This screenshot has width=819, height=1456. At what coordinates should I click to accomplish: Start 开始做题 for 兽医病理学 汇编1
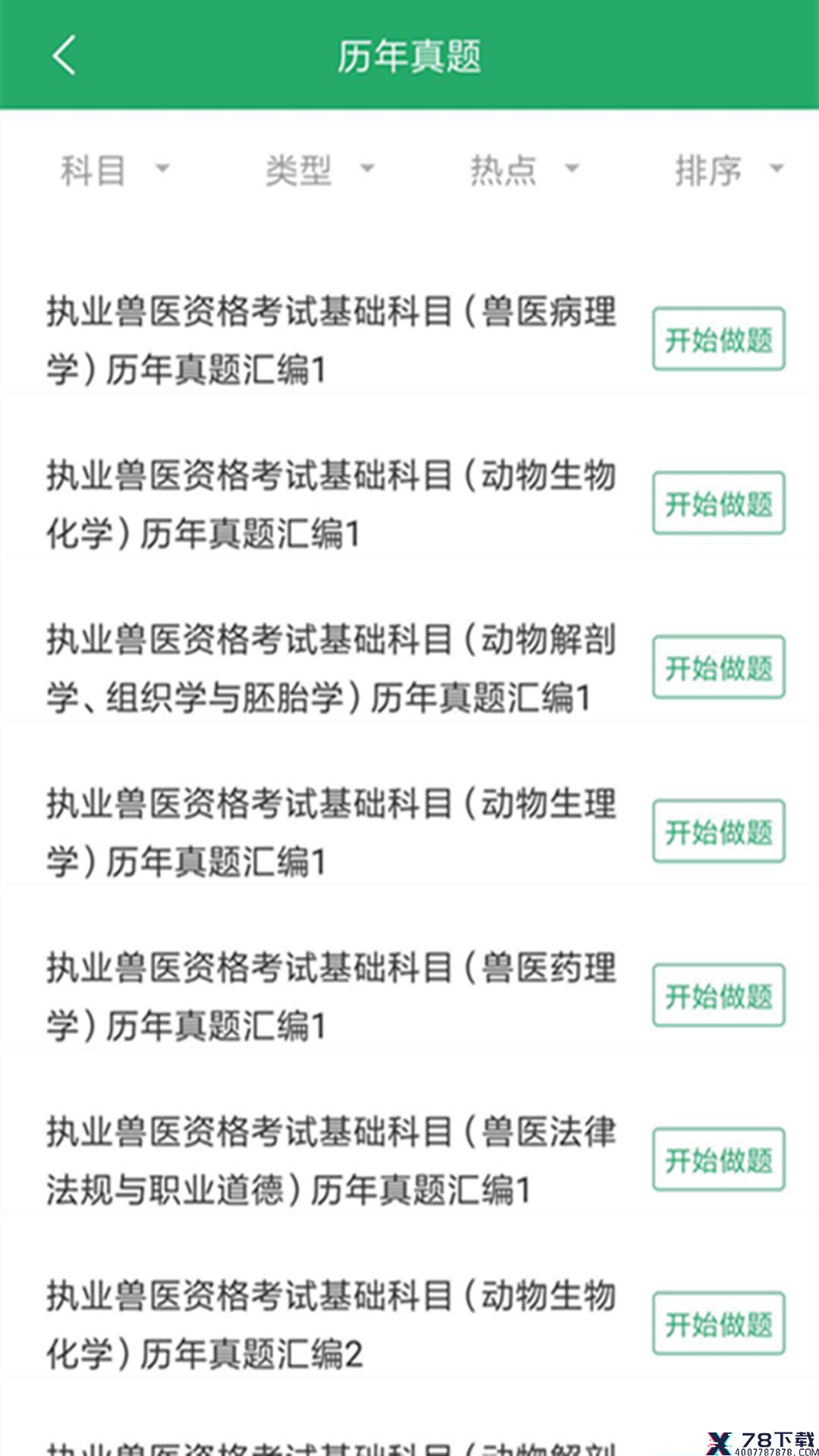click(718, 339)
